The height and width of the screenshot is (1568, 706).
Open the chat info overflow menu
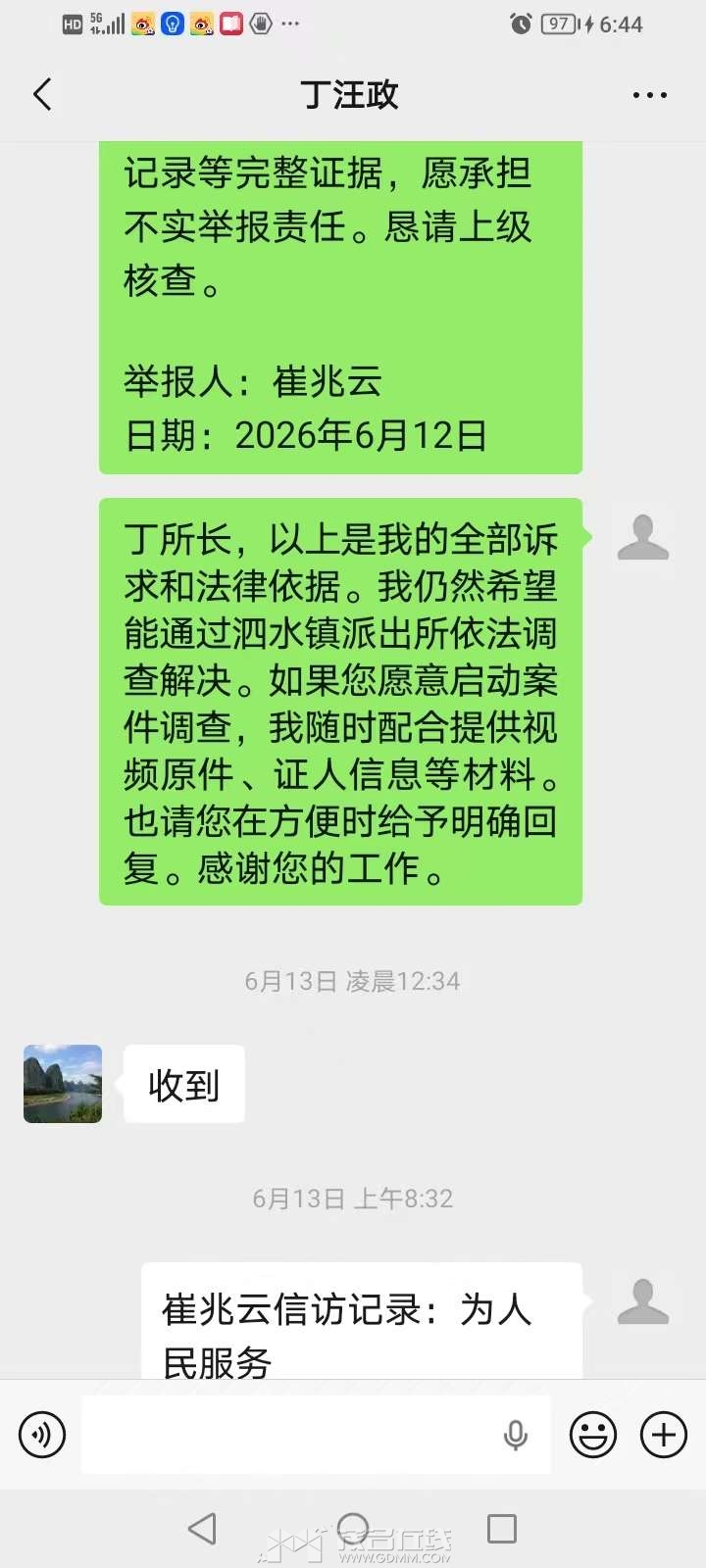[650, 95]
